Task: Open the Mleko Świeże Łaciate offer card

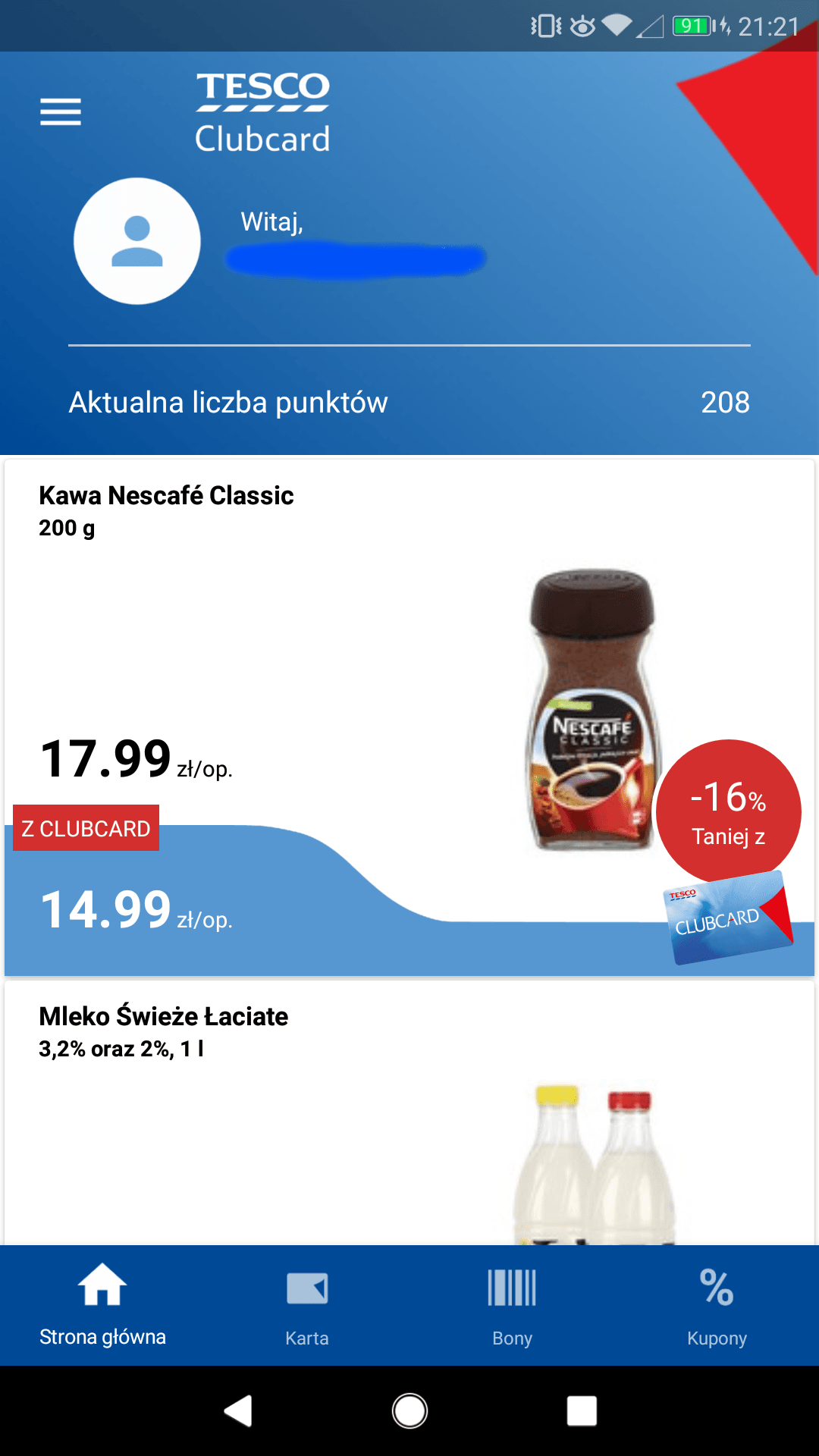Action: pos(409,1113)
